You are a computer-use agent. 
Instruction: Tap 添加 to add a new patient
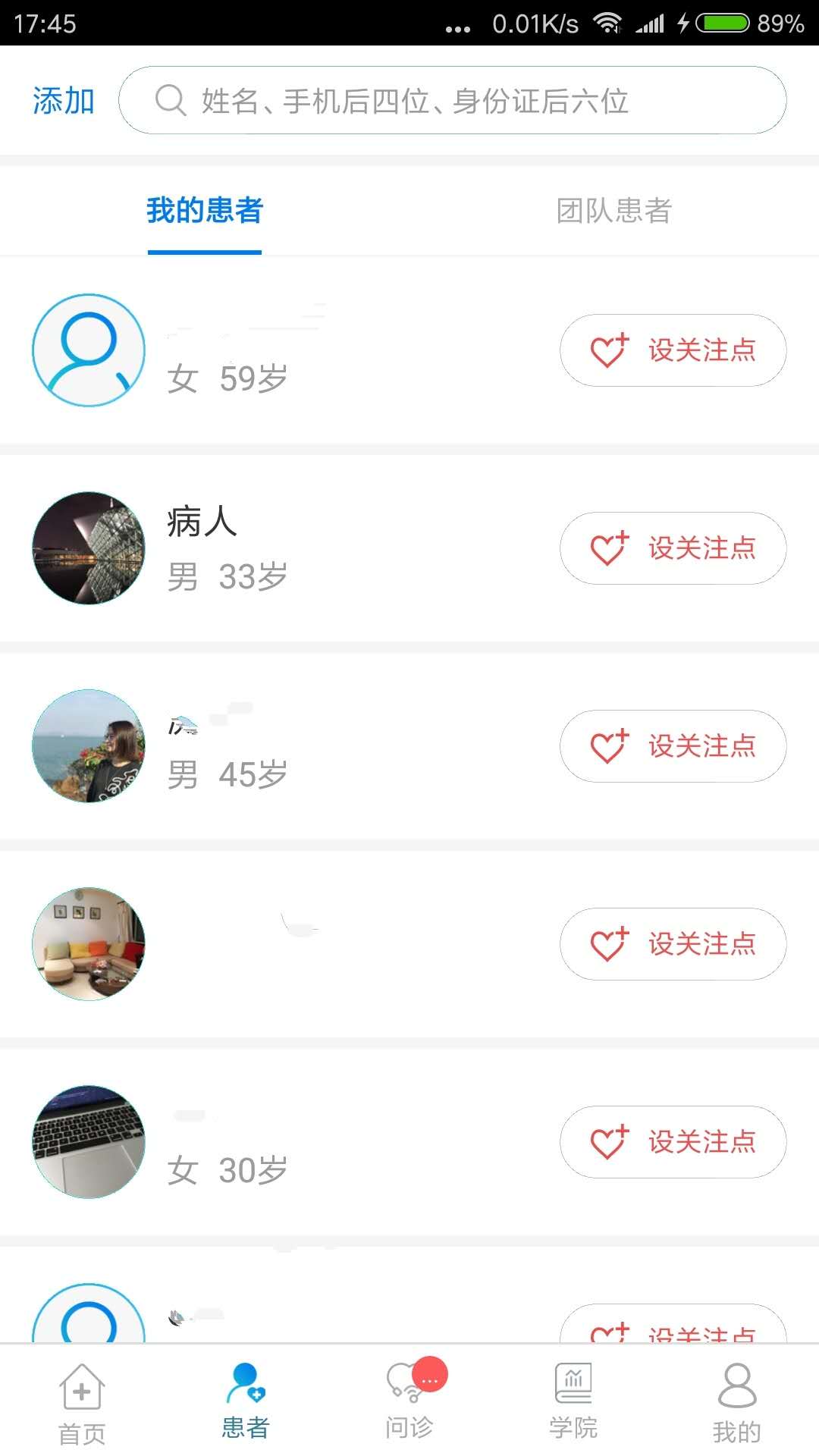(x=64, y=99)
